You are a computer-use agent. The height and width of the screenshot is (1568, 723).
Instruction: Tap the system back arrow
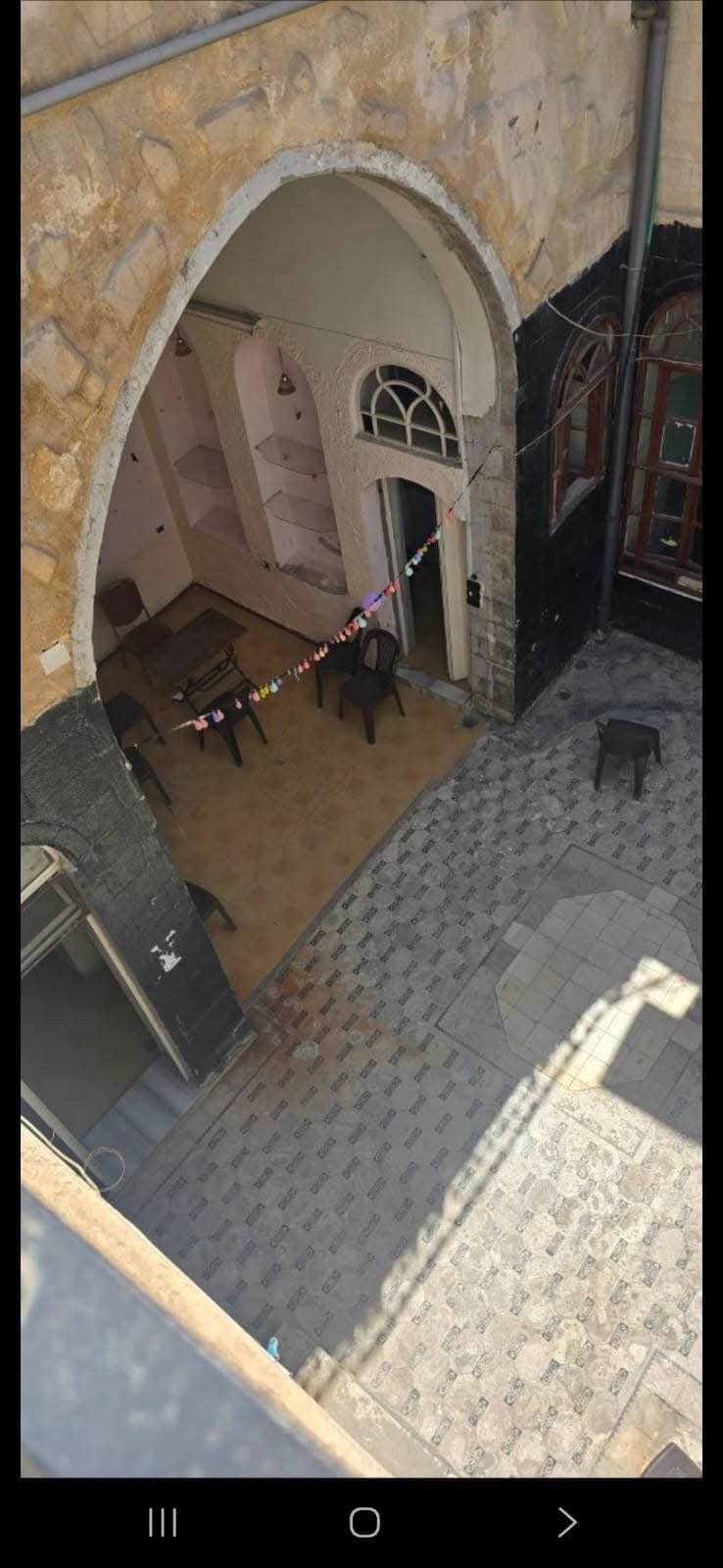566,1522
